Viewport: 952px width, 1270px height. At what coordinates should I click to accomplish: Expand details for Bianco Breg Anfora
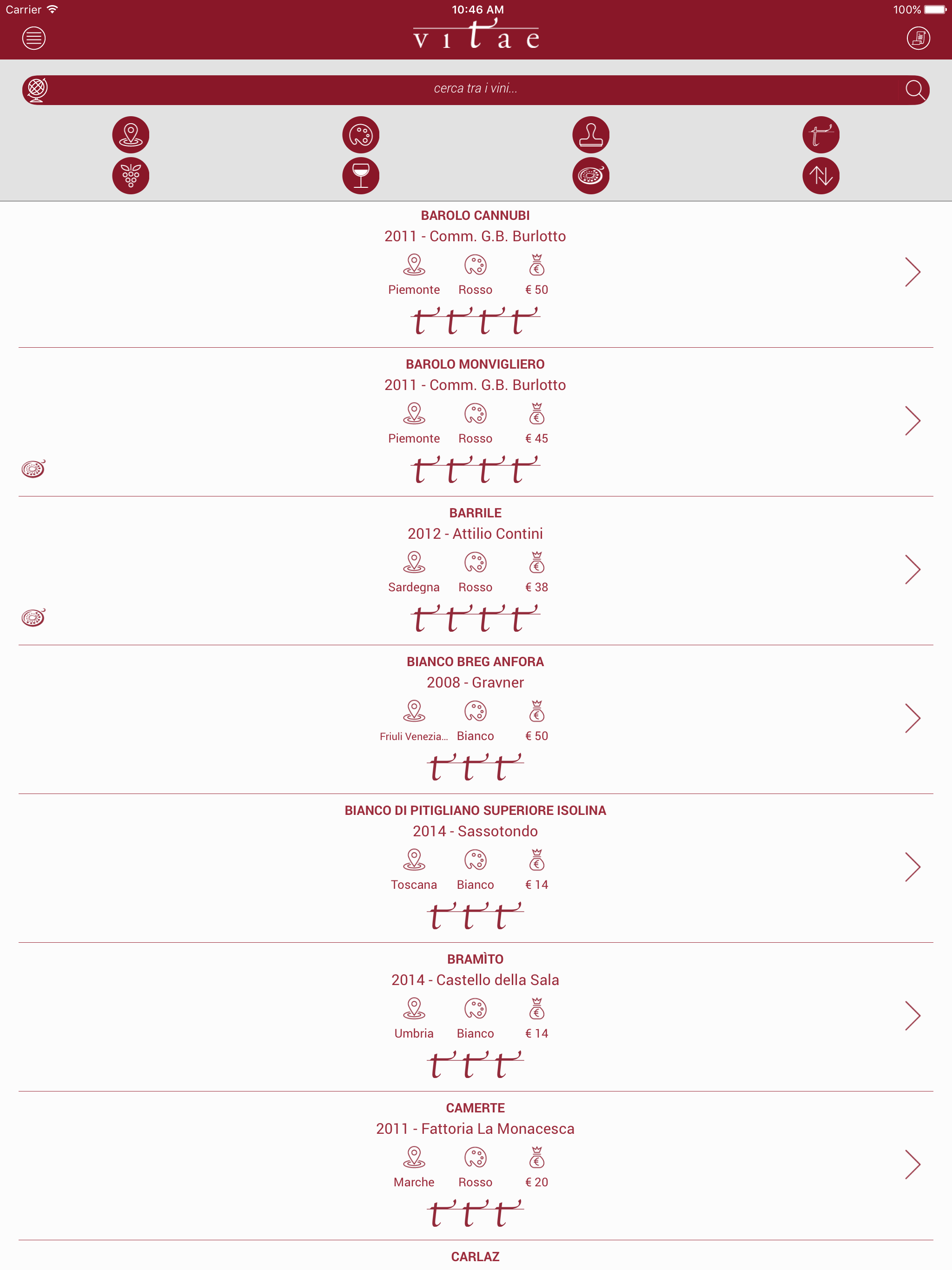913,718
